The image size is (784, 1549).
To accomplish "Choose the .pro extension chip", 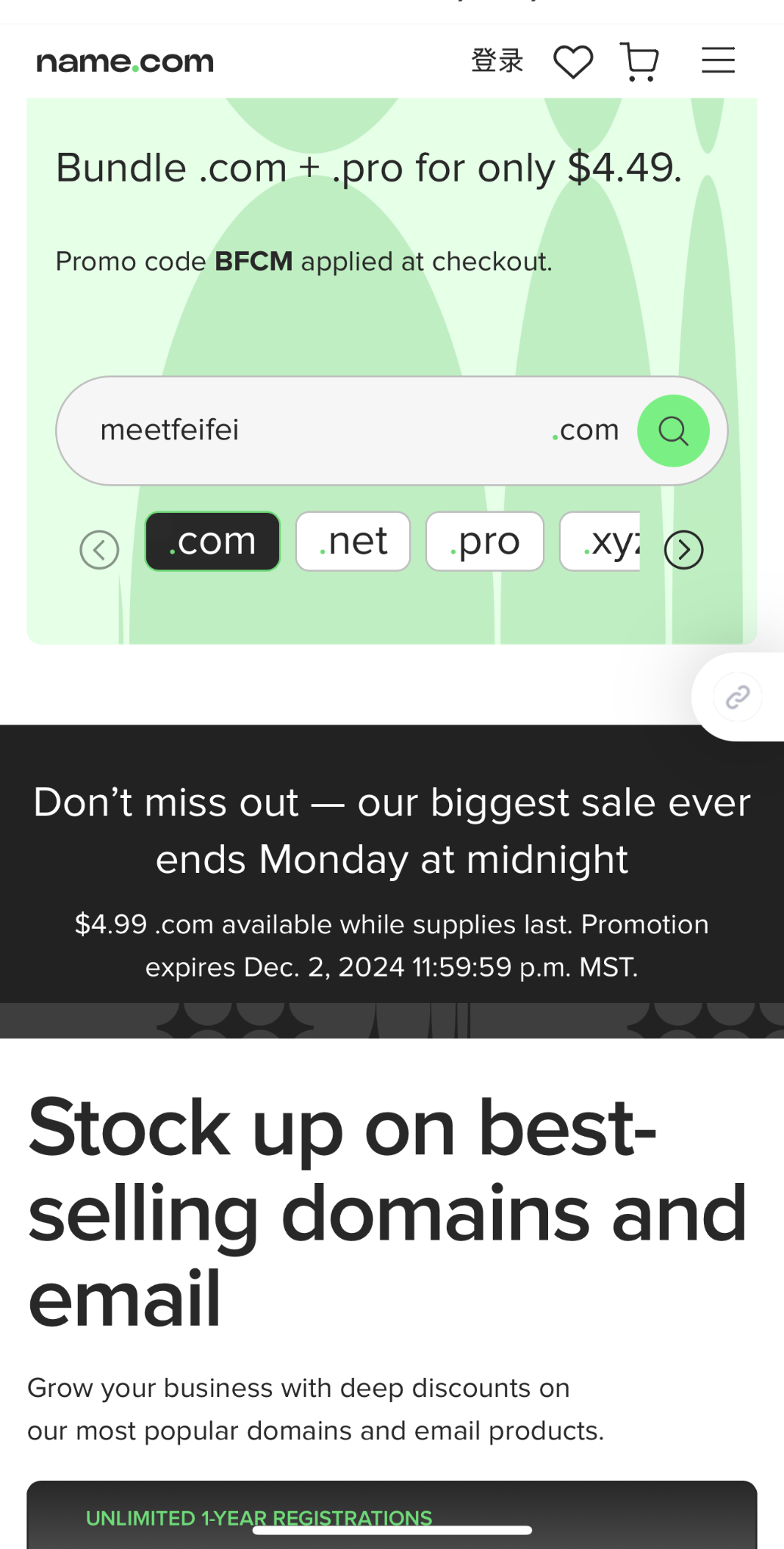I will pos(485,542).
